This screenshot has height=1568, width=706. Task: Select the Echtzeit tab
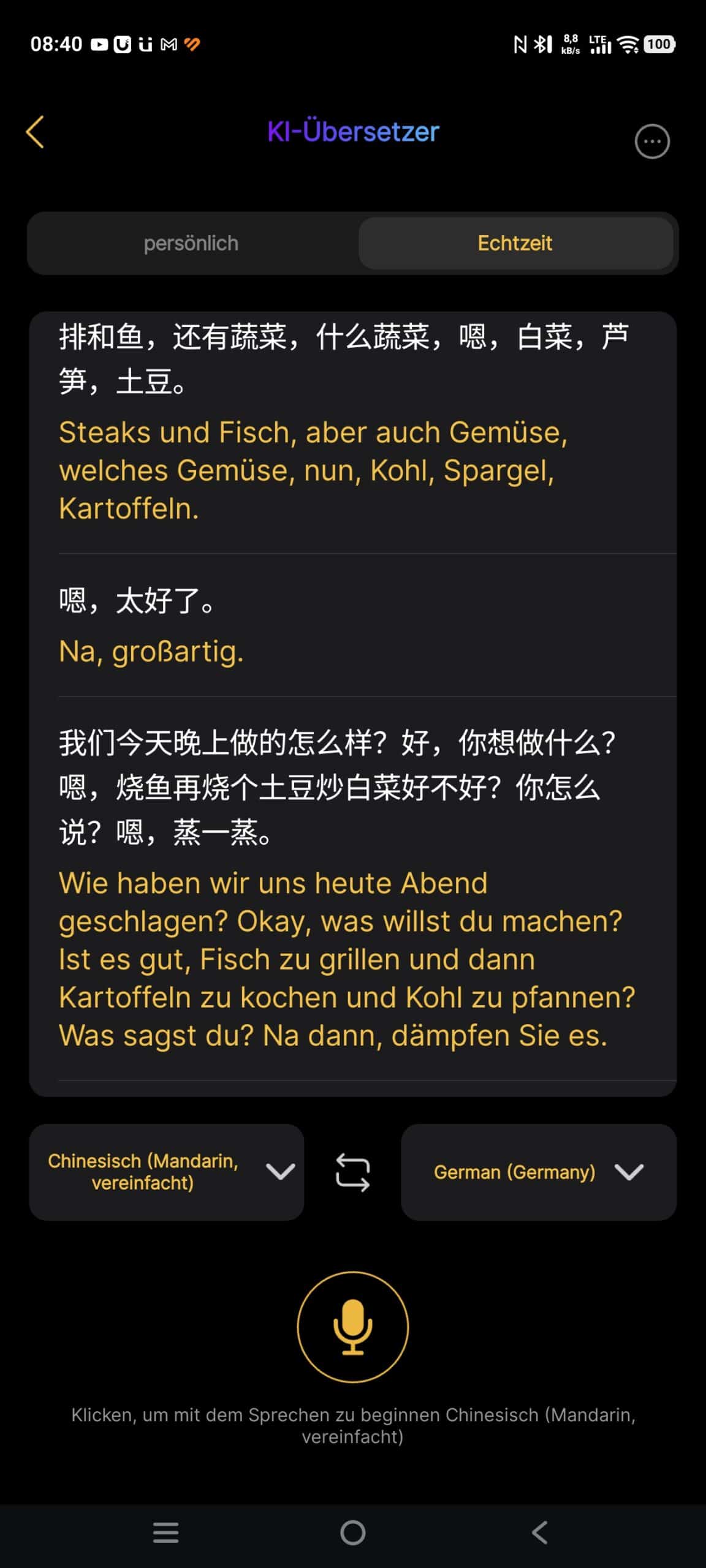pos(515,243)
